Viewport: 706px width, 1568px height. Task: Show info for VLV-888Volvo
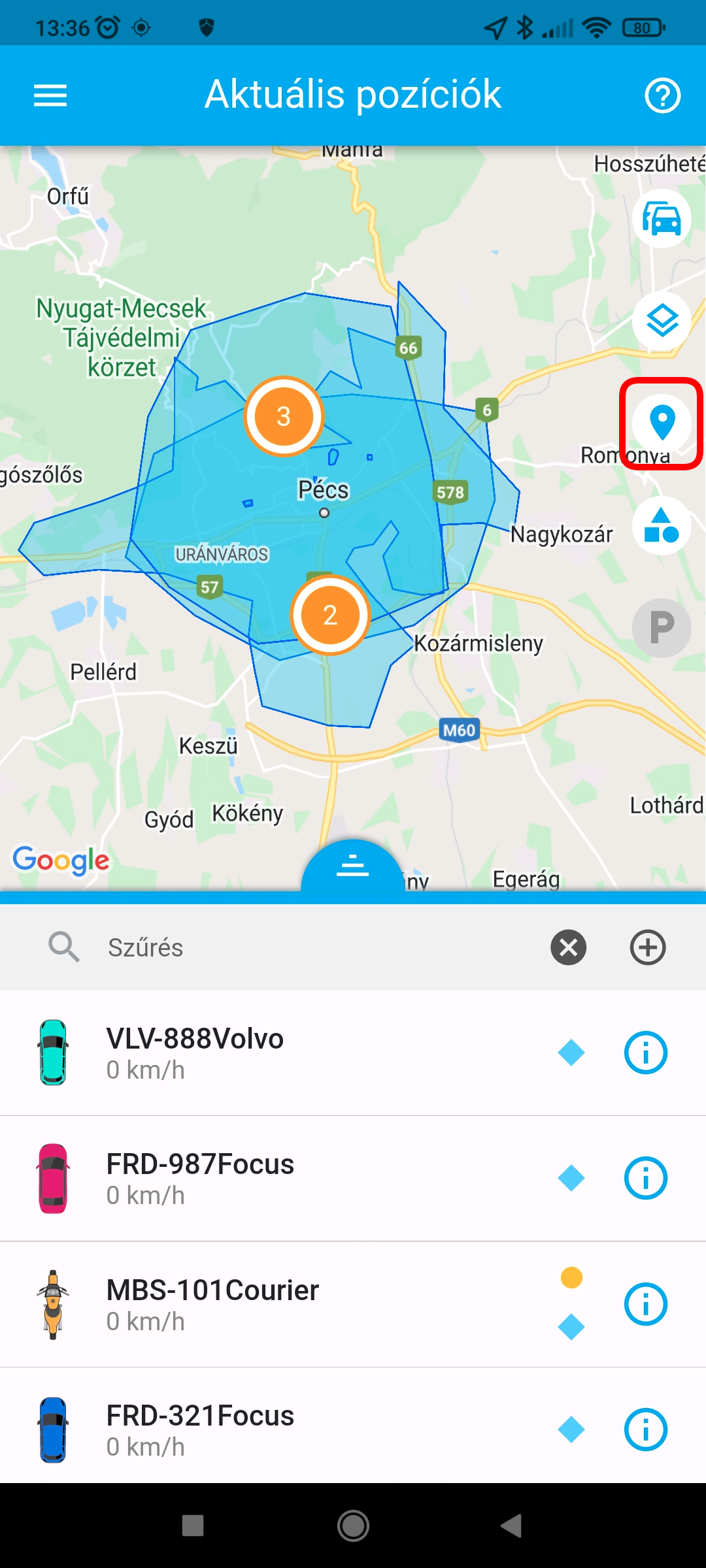point(646,1053)
